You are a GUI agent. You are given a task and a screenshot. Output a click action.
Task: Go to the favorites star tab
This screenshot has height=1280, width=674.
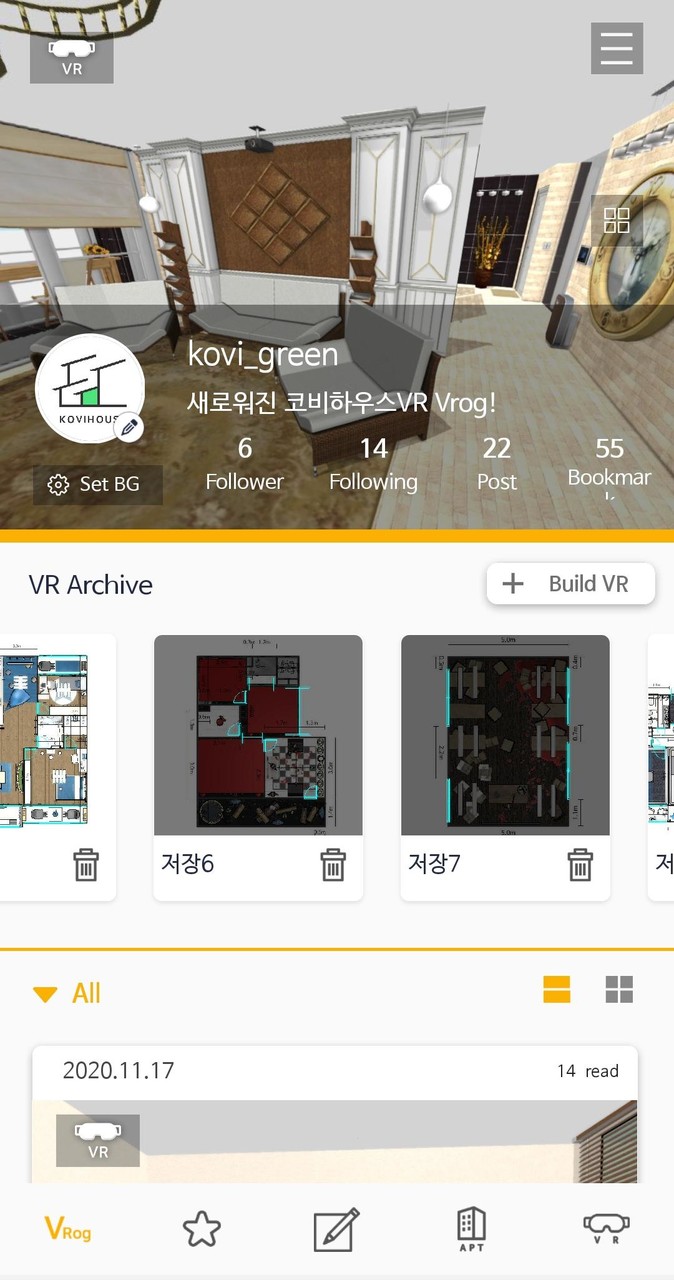202,1229
